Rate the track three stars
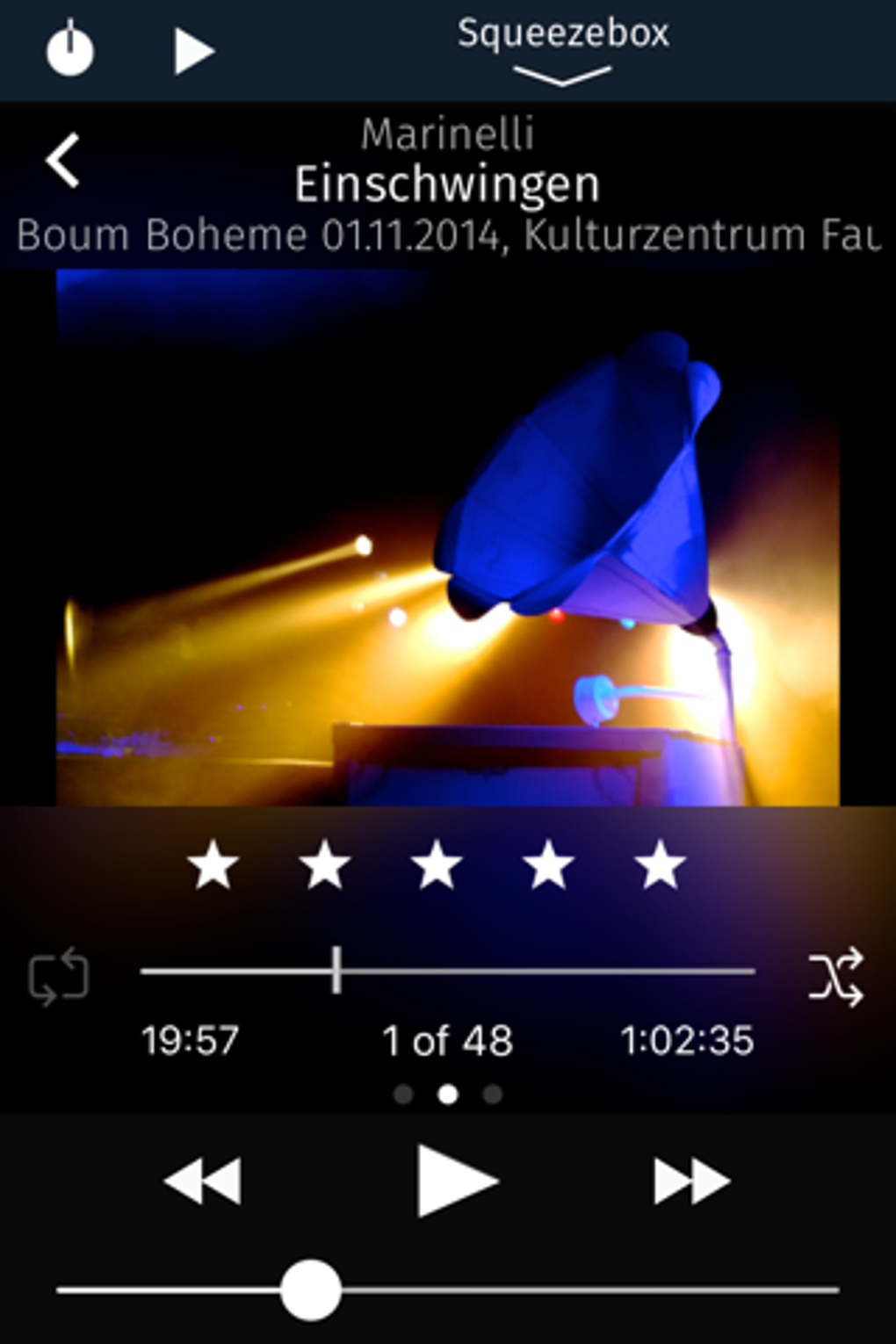This screenshot has height=1344, width=896. click(437, 865)
